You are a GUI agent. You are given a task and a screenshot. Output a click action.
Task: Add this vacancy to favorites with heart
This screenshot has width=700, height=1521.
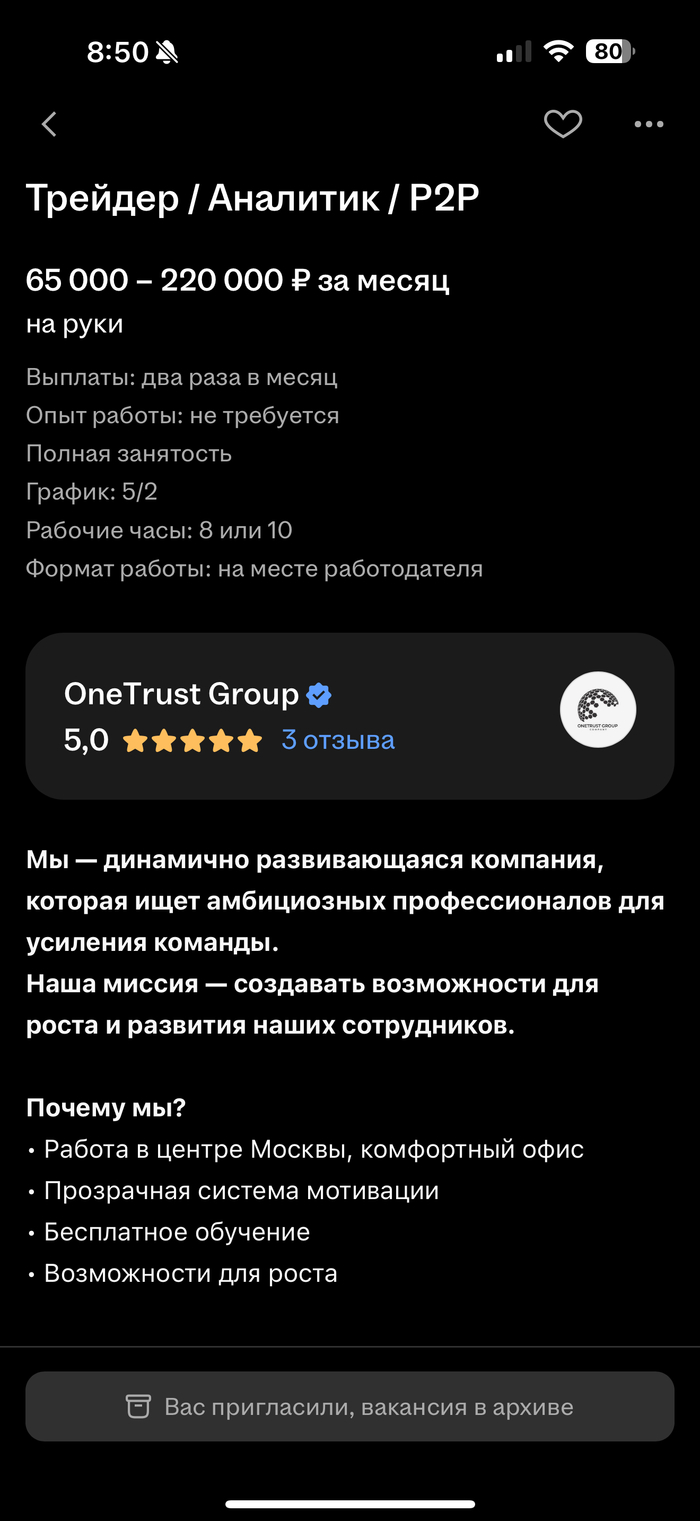click(x=563, y=124)
